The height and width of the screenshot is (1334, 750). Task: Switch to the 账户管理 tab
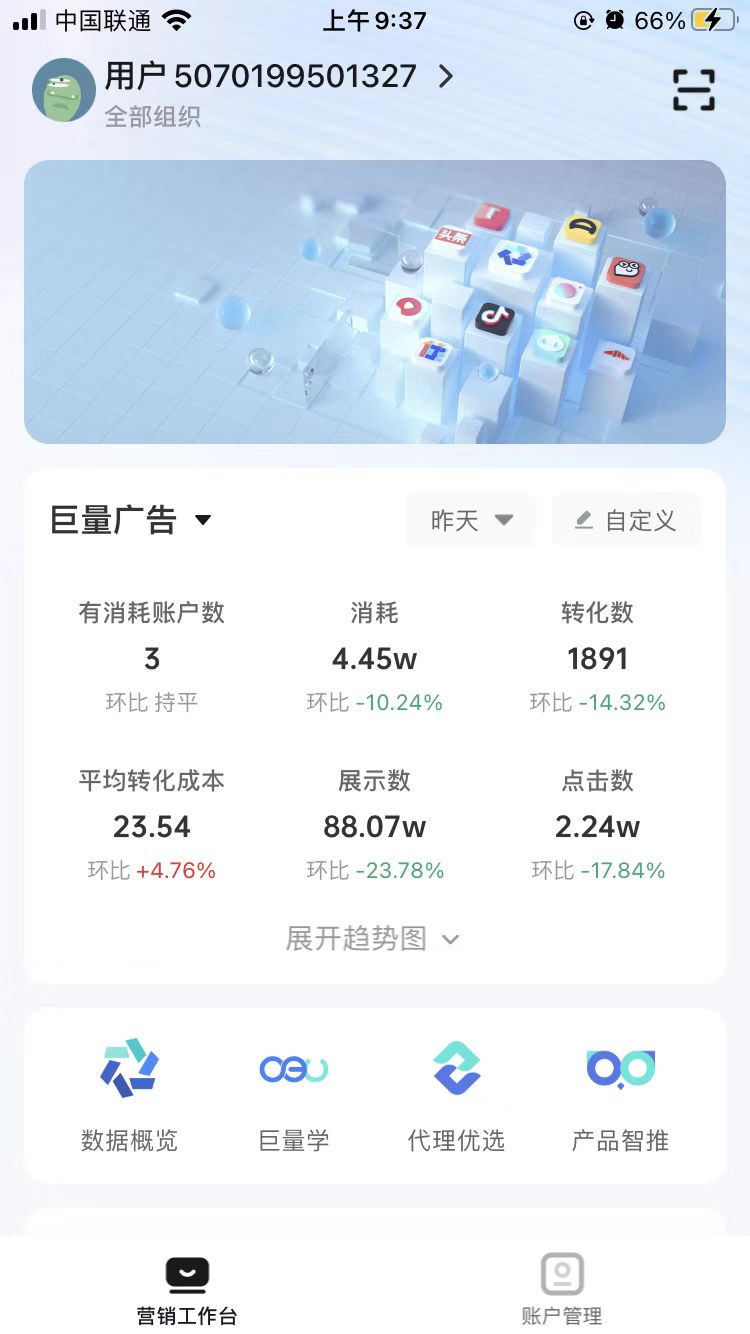click(562, 1290)
